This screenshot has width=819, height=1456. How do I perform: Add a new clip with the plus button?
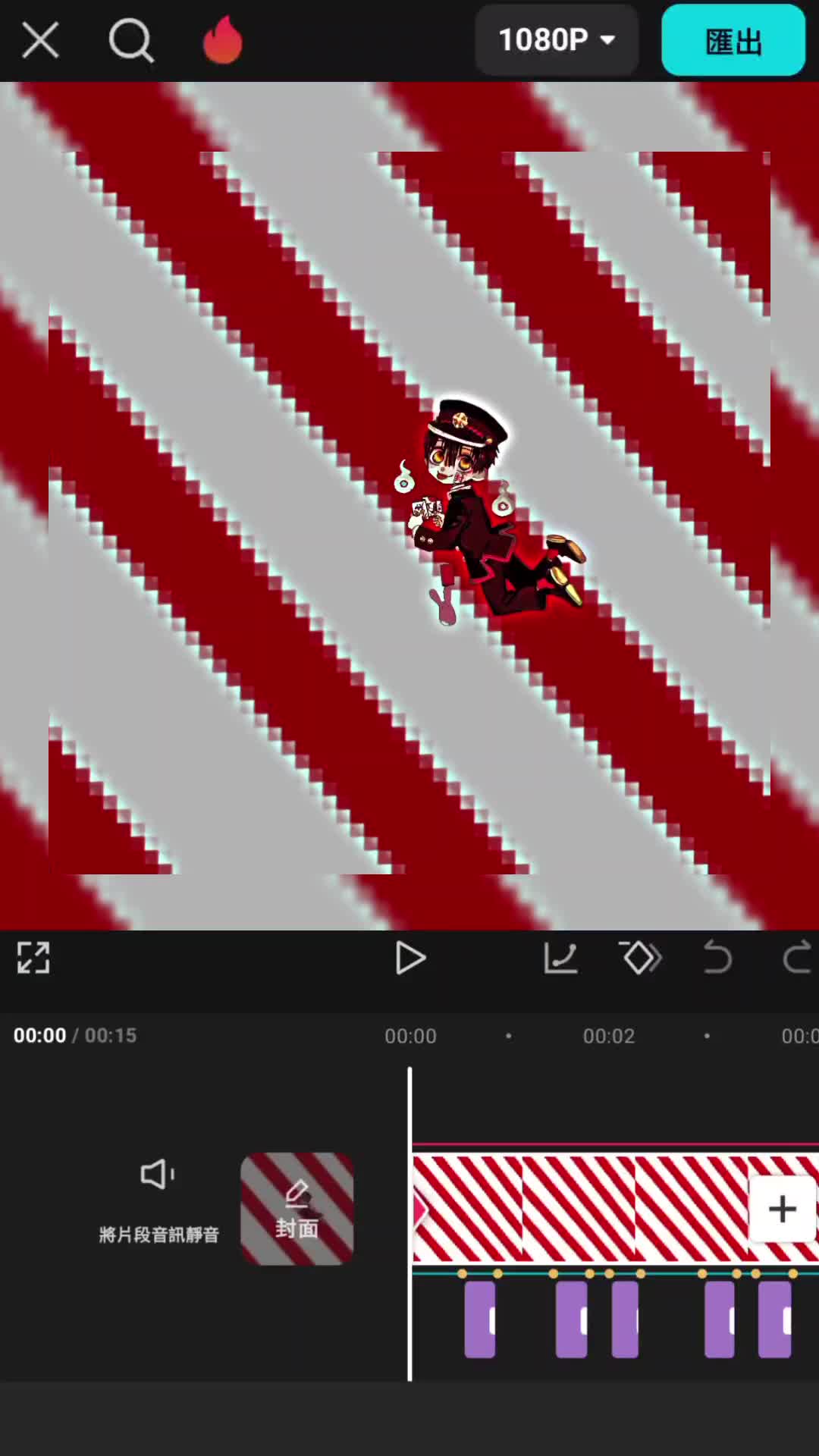tap(783, 1209)
